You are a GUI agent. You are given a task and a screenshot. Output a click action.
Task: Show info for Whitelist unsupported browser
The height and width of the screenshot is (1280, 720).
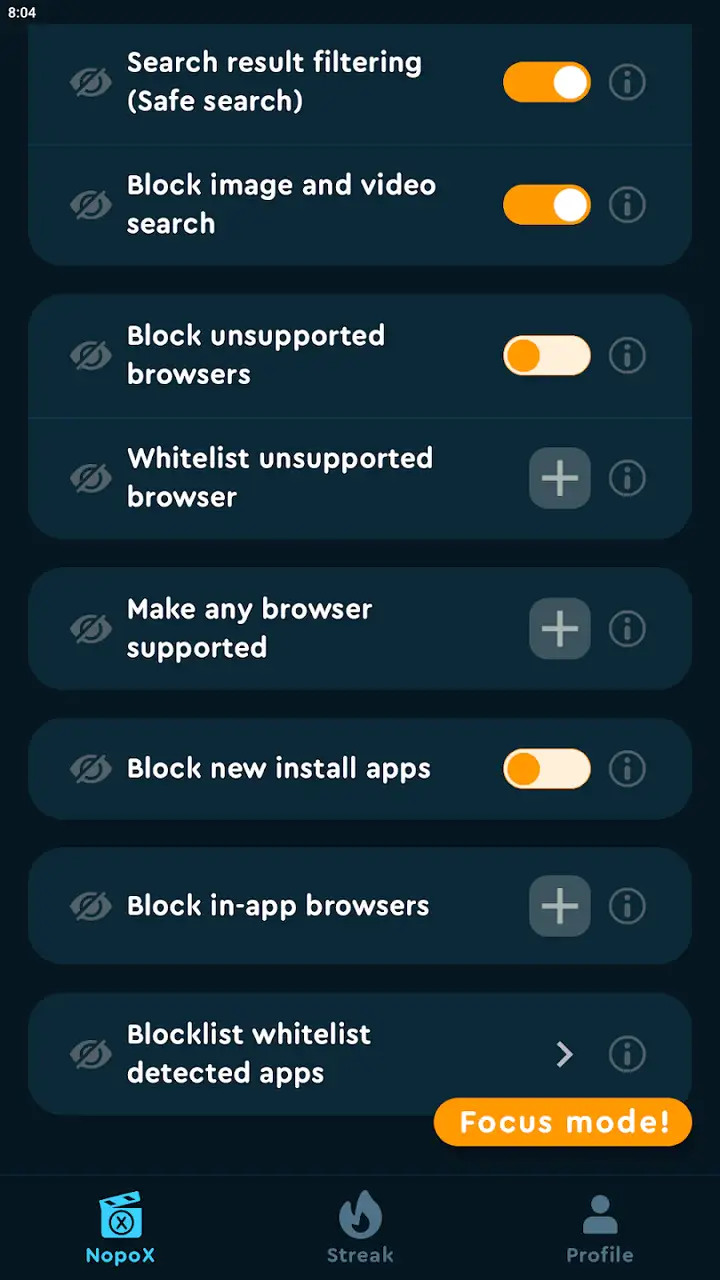[x=627, y=478]
